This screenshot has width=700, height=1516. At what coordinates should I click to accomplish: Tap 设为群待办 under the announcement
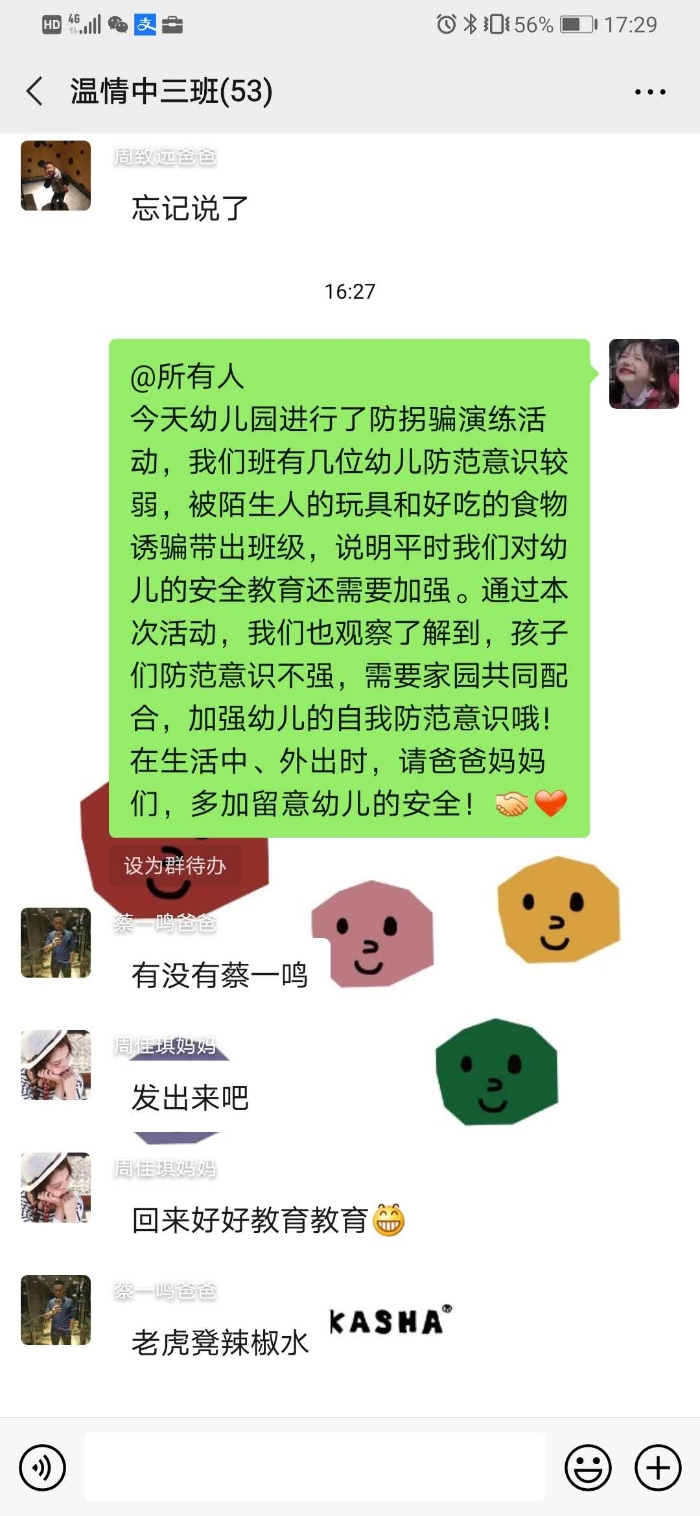[175, 866]
